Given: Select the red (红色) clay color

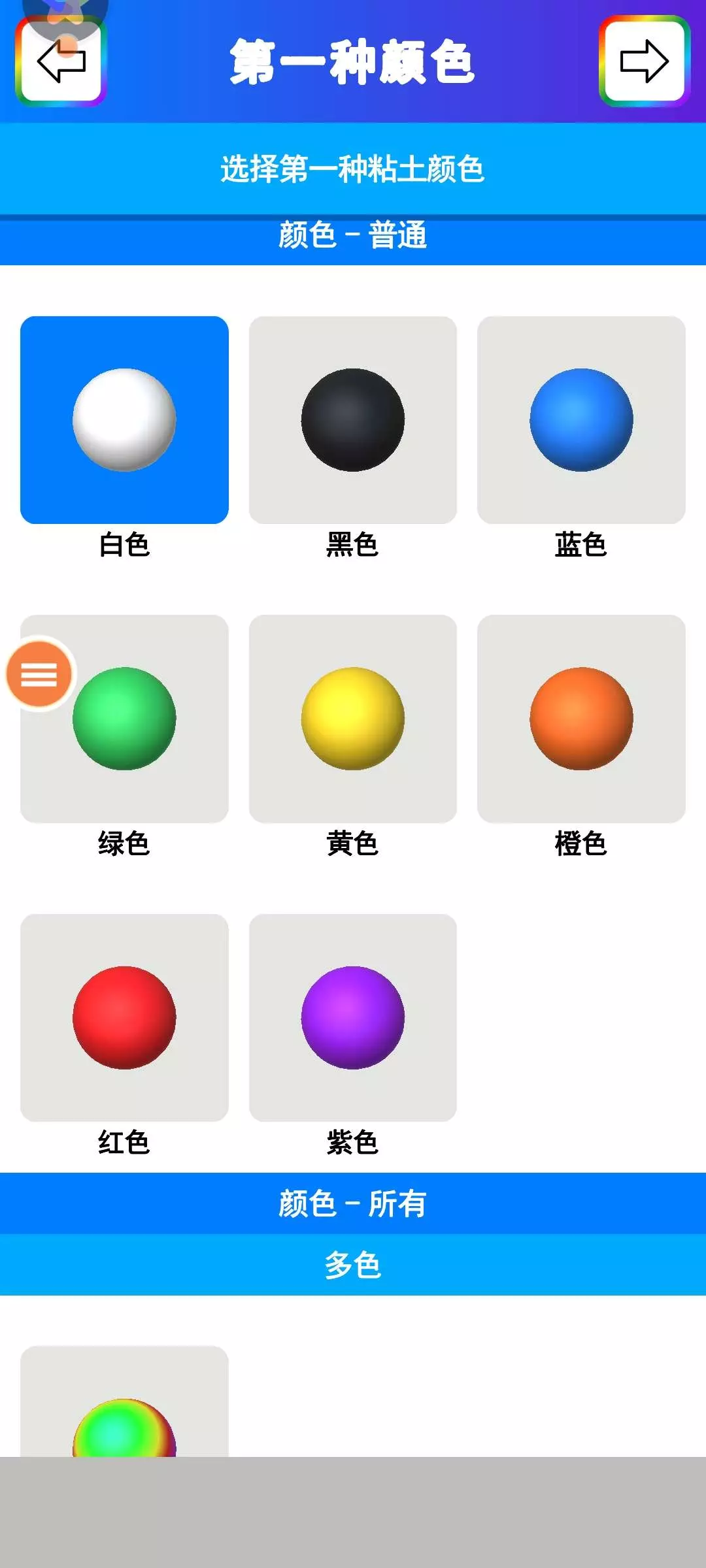Looking at the screenshot, I should coord(124,1017).
